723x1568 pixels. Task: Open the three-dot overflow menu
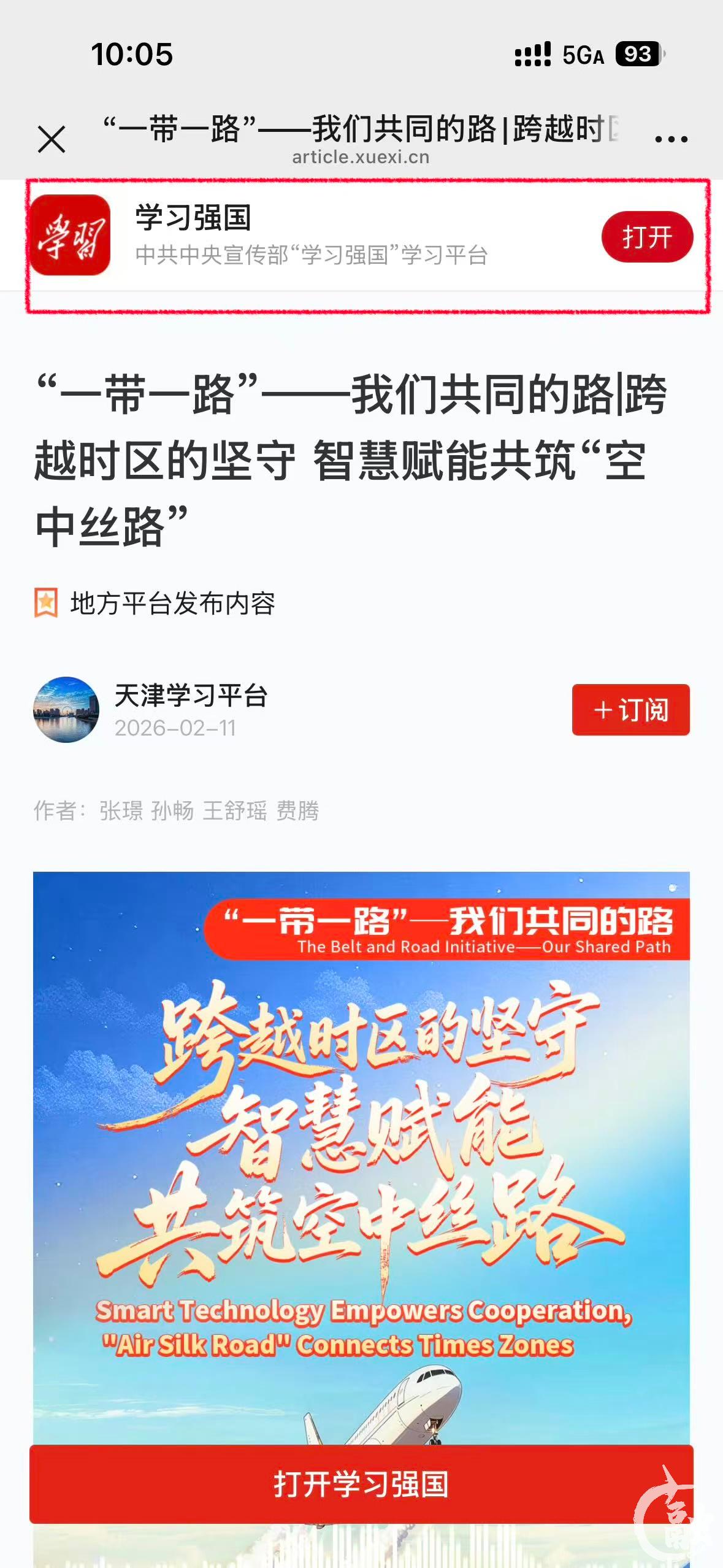(671, 139)
